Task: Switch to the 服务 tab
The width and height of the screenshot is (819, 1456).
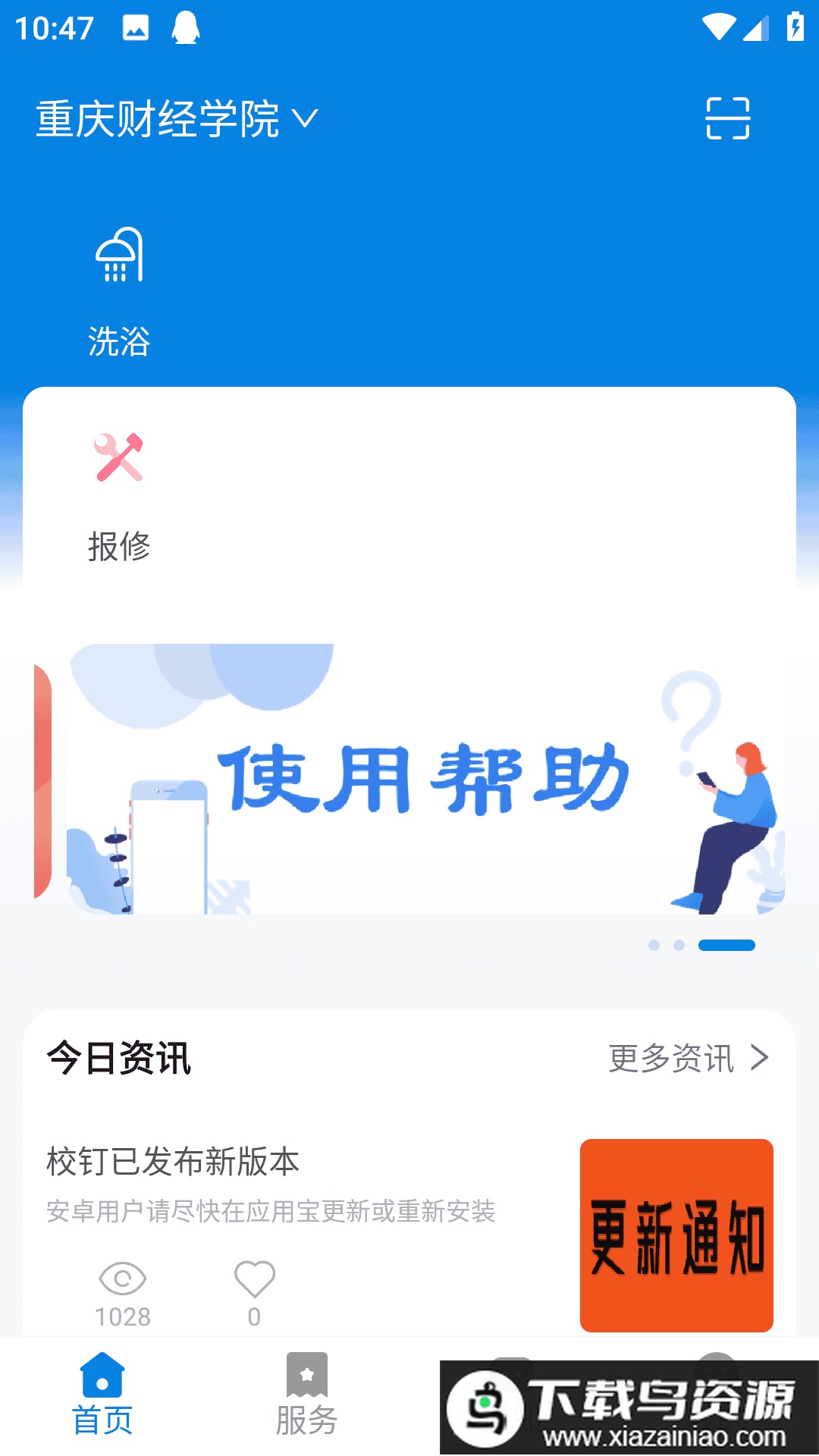Action: pyautogui.click(x=306, y=1395)
